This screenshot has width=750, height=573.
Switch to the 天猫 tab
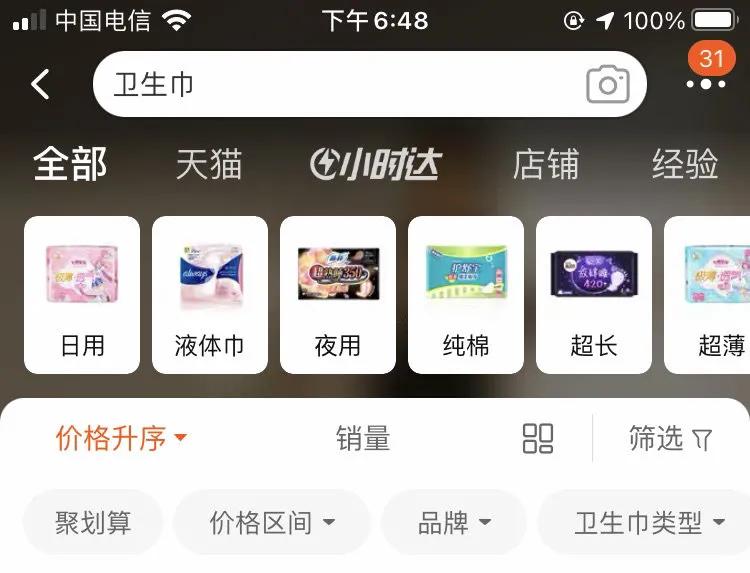(x=208, y=165)
